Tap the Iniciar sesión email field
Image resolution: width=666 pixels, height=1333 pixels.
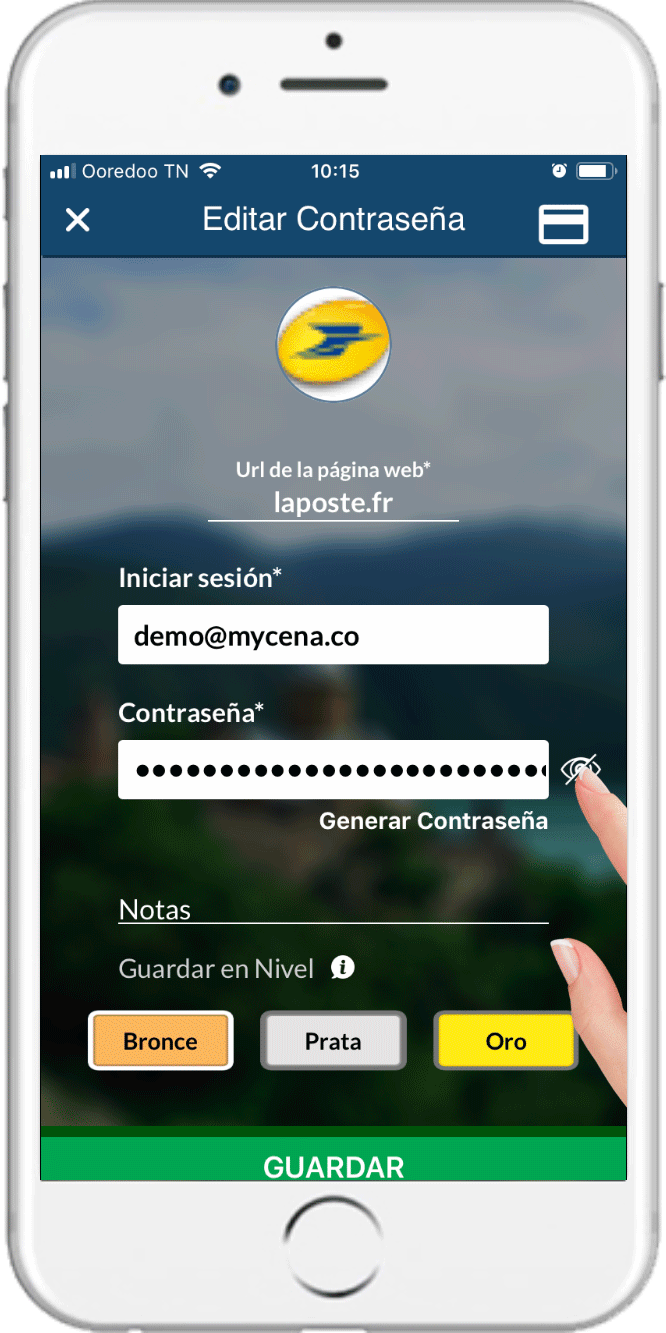click(333, 635)
